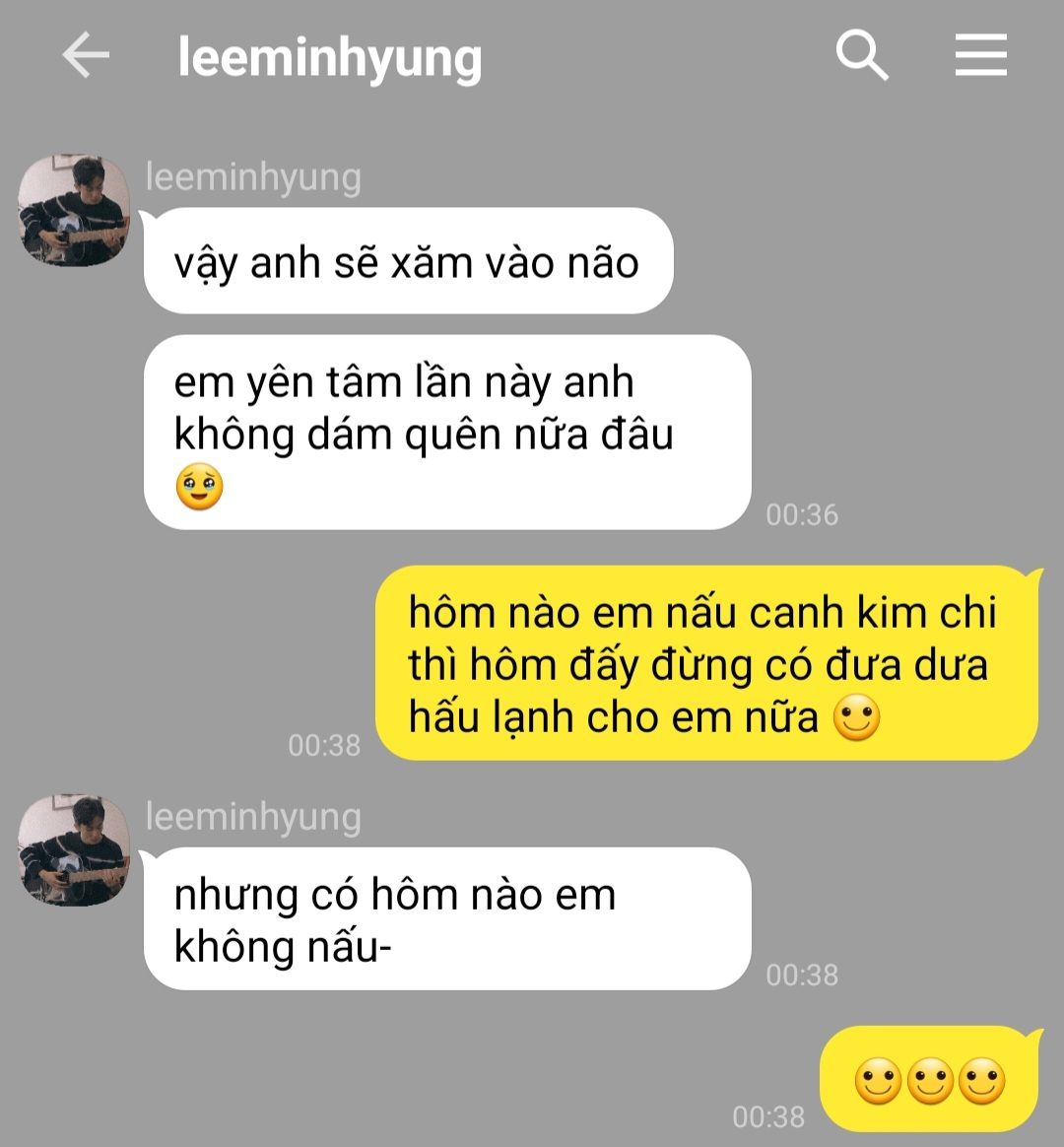The height and width of the screenshot is (1147, 1064).
Task: Open leeminhyung's avatar beside "vậy anh sẽ xăm"
Action: point(74,210)
